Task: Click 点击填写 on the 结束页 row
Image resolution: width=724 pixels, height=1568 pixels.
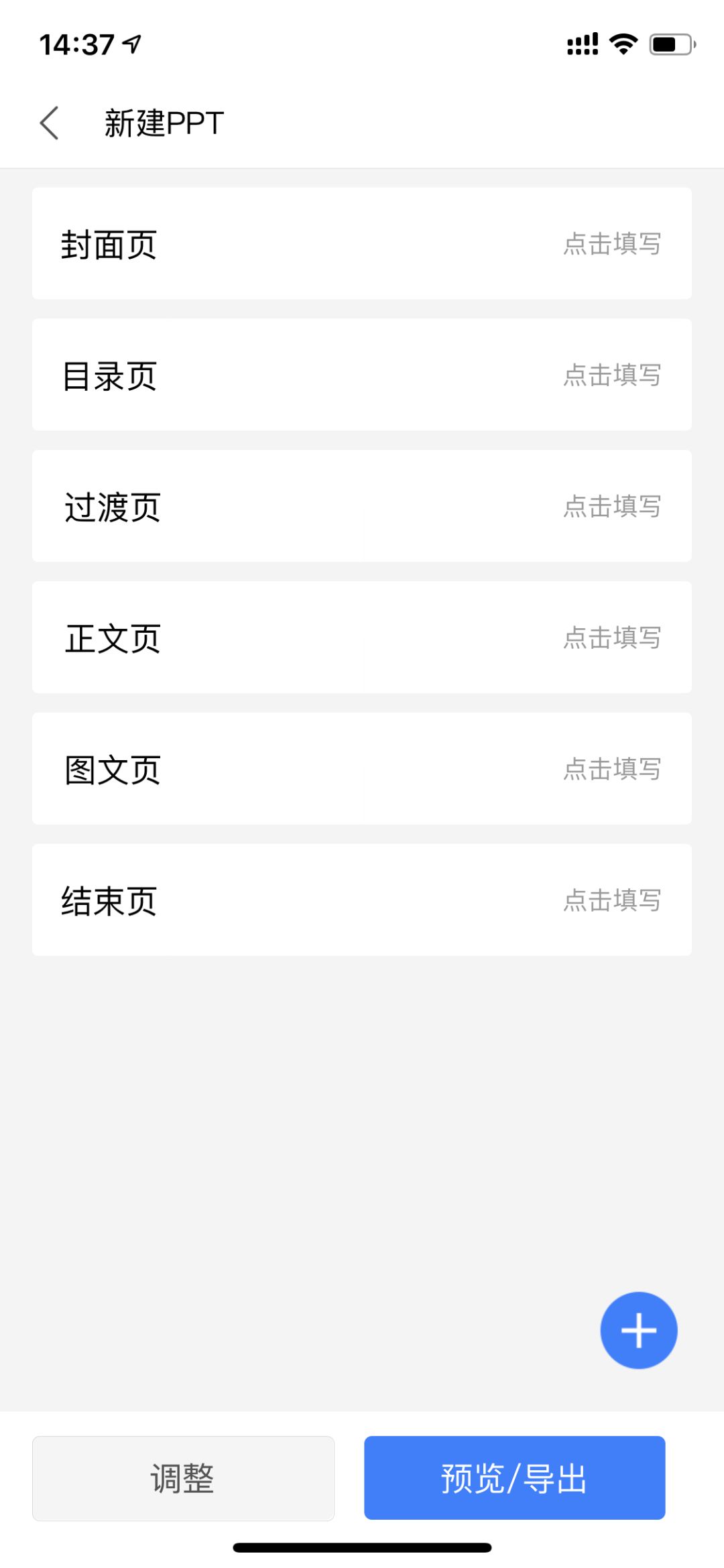Action: pyautogui.click(x=611, y=900)
